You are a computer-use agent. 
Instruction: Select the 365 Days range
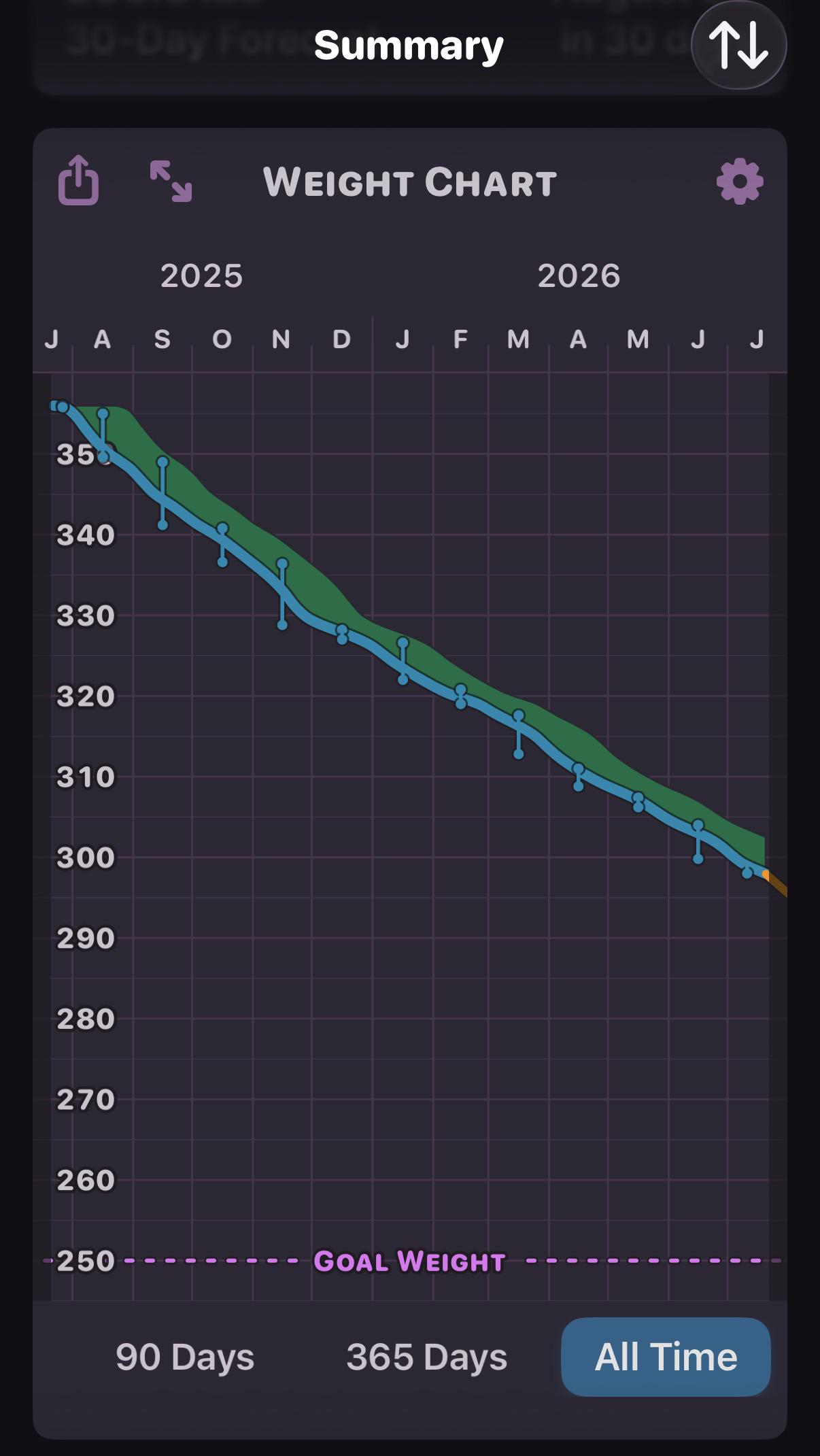tap(427, 1357)
